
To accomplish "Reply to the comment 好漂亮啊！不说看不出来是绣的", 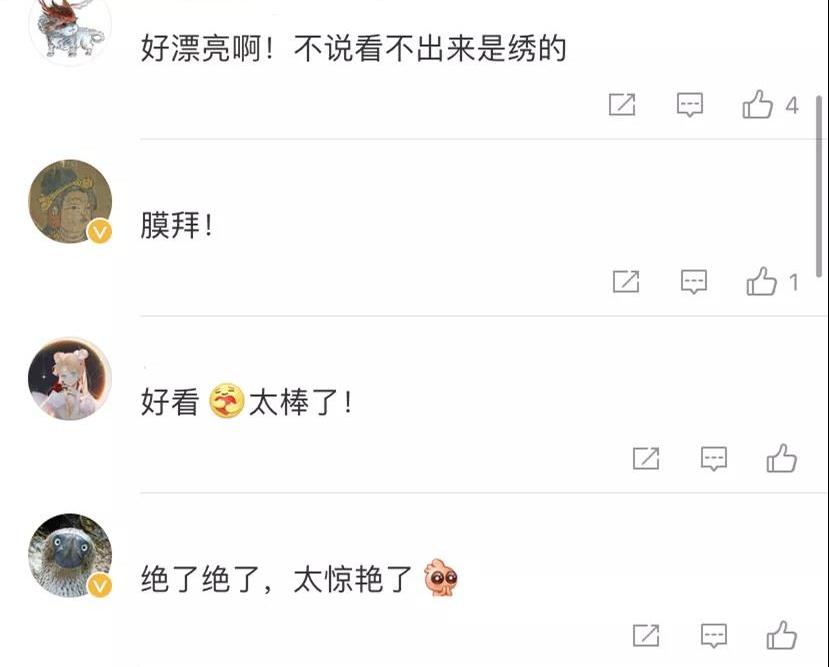I will (690, 104).
